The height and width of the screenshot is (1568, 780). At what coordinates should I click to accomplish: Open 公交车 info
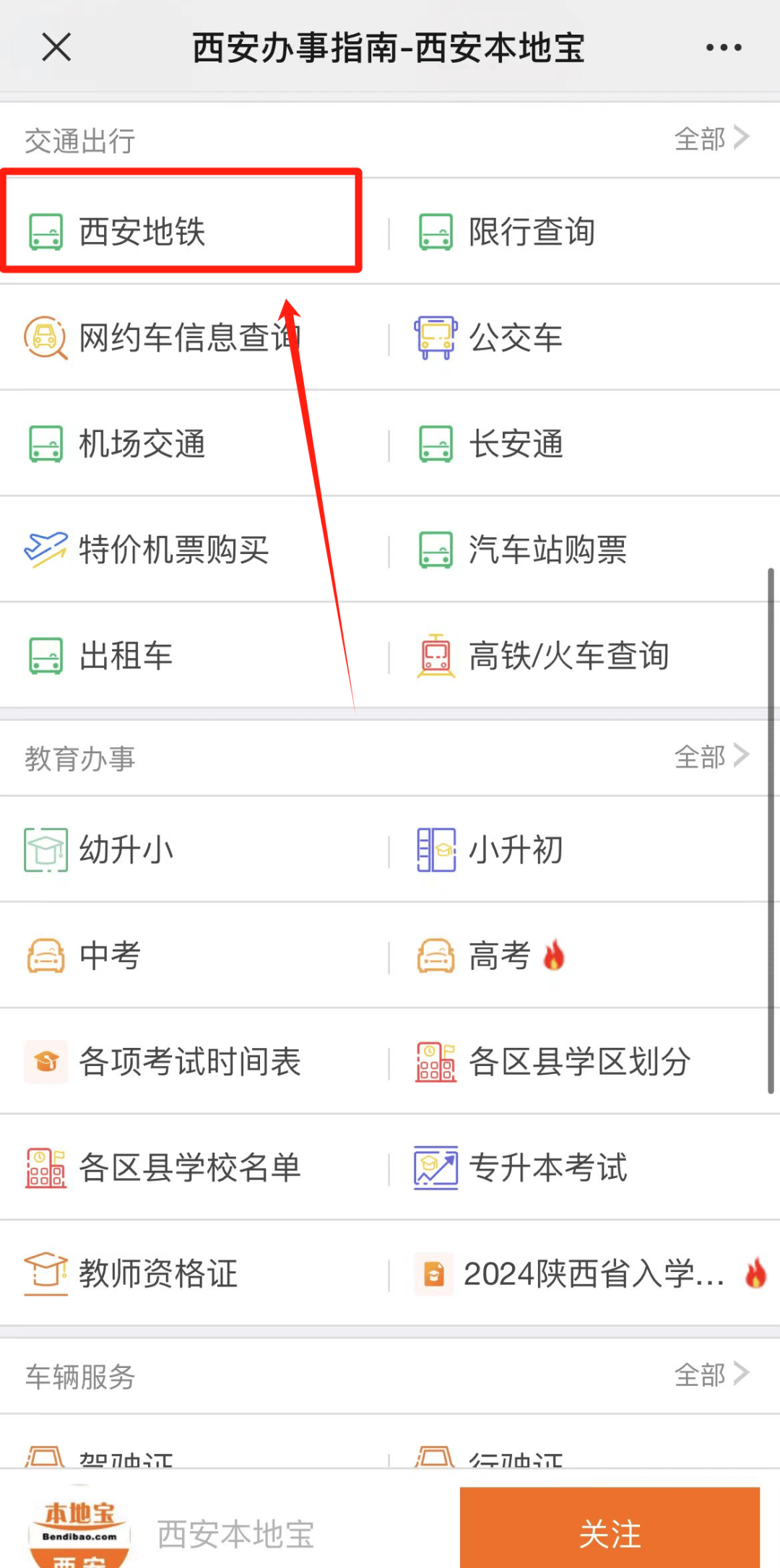click(585, 337)
